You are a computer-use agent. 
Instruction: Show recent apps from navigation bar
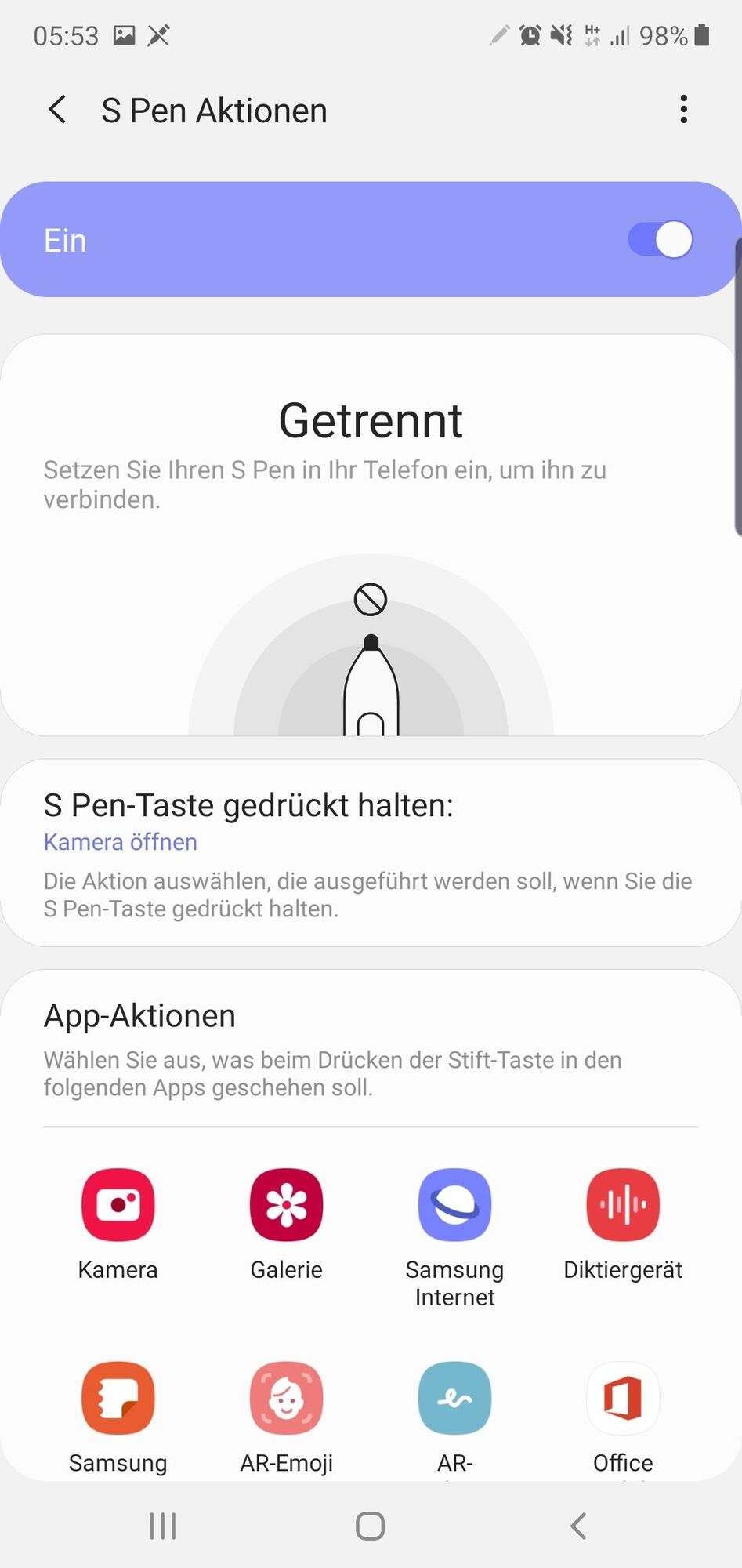click(163, 1526)
